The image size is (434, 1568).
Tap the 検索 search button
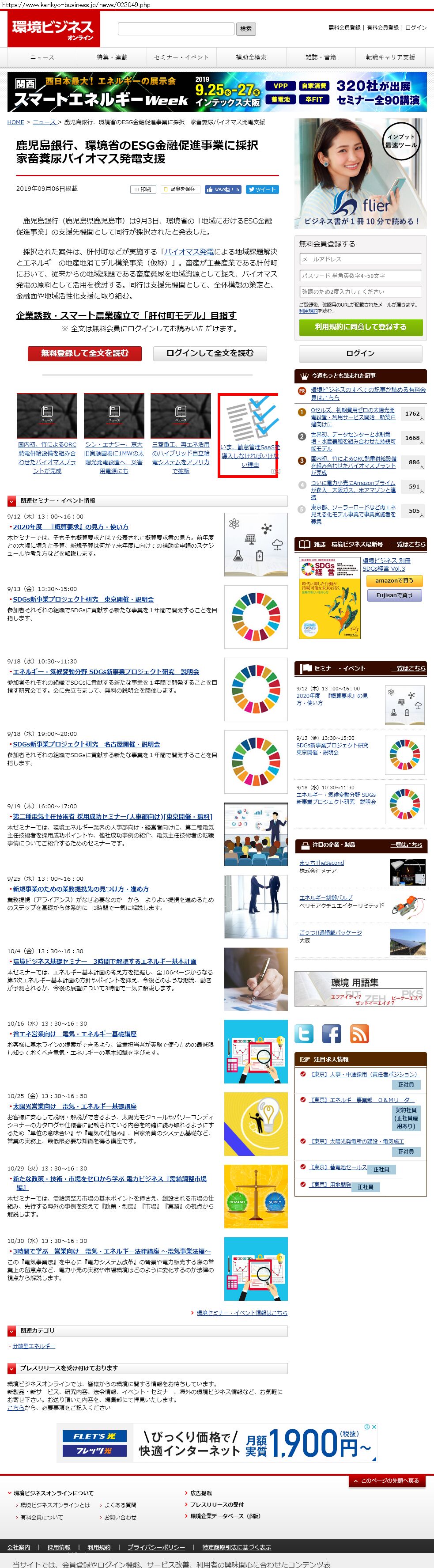pyautogui.click(x=246, y=29)
